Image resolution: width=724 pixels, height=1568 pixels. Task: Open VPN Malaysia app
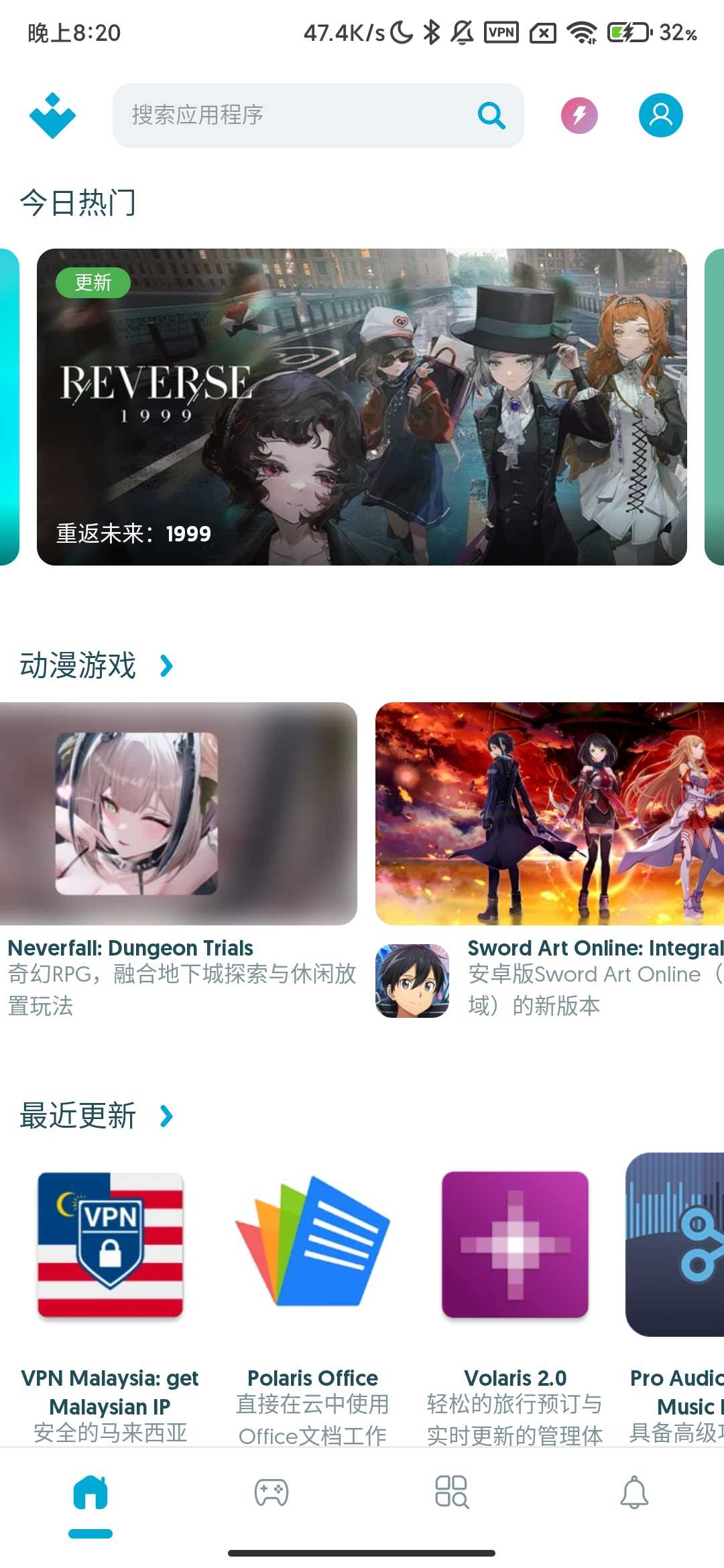click(110, 1245)
